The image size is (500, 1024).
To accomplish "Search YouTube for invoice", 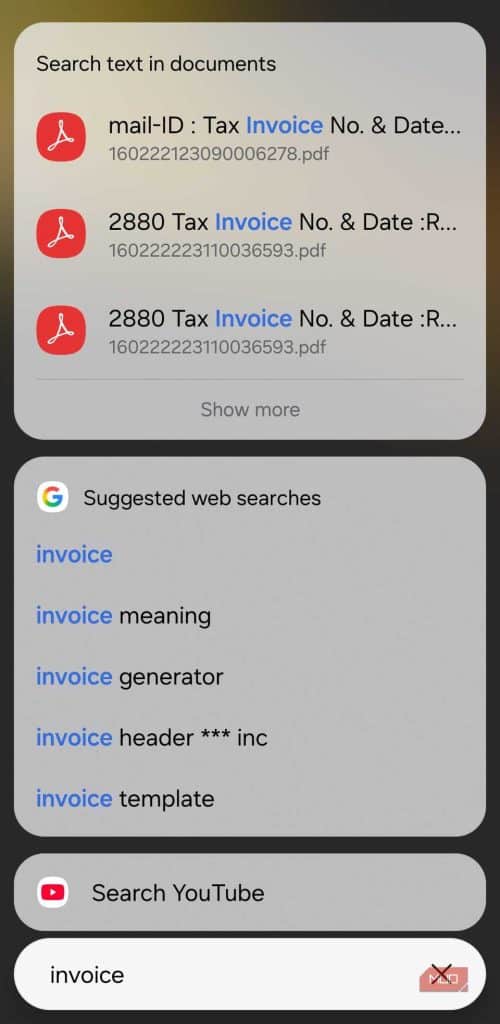I will tap(250, 893).
